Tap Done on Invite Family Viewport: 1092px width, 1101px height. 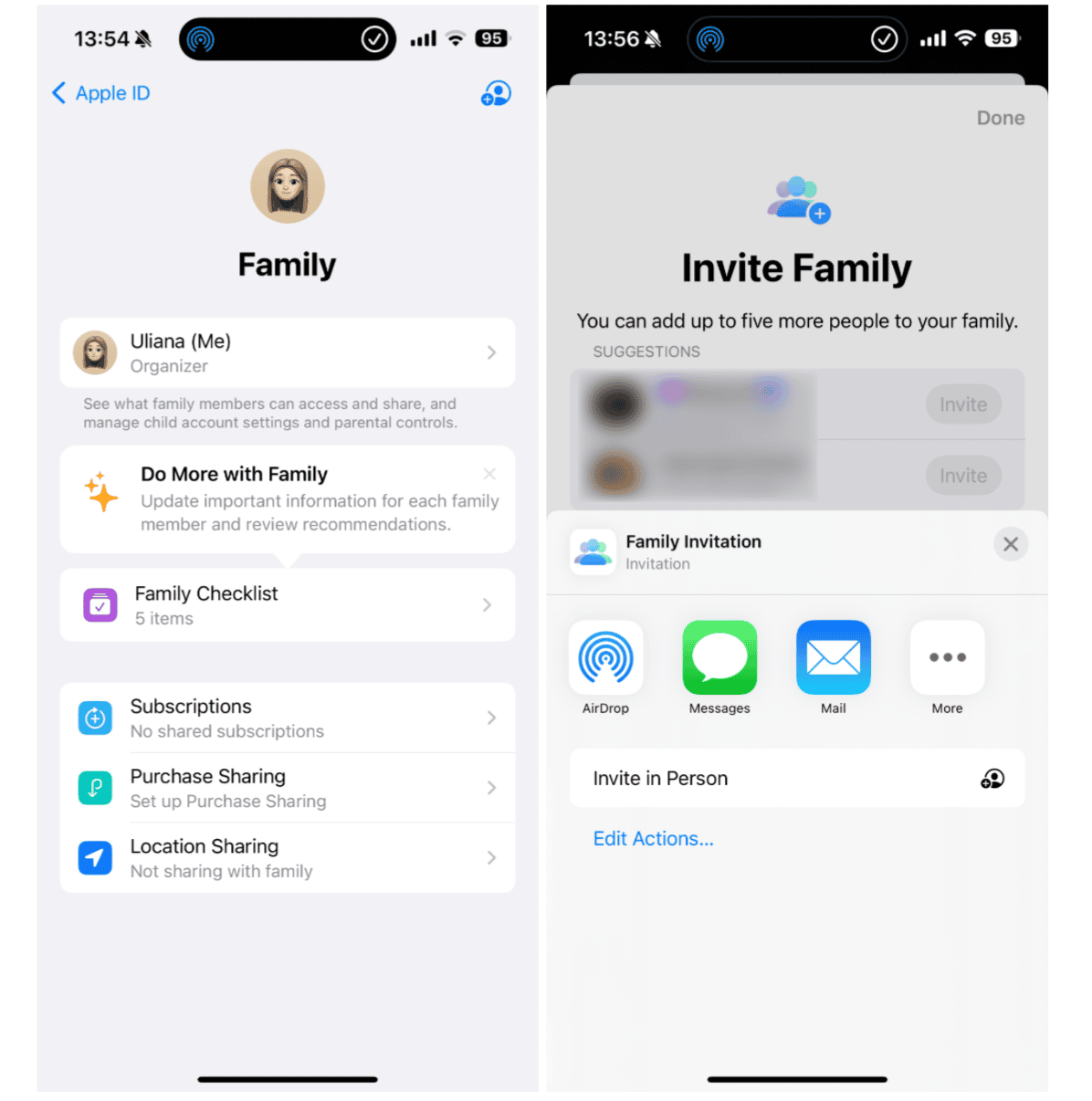pyautogui.click(x=1000, y=118)
